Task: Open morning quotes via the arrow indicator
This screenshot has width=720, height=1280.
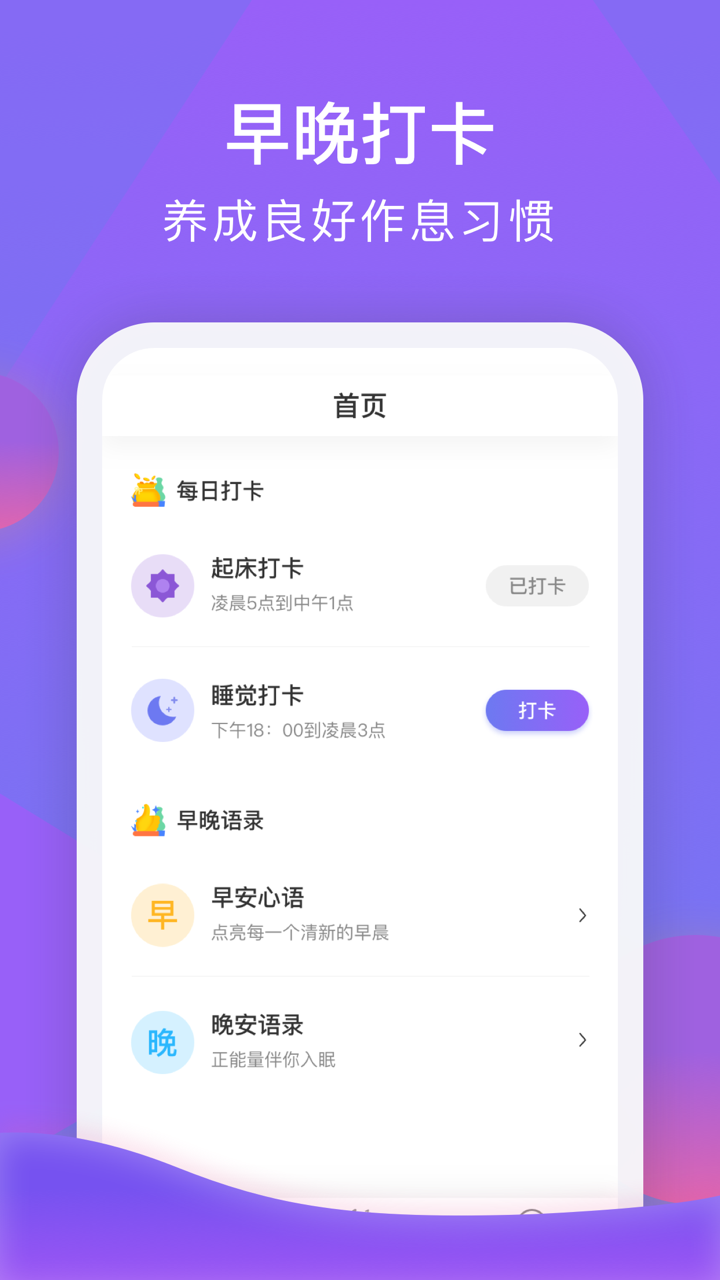Action: (x=583, y=915)
